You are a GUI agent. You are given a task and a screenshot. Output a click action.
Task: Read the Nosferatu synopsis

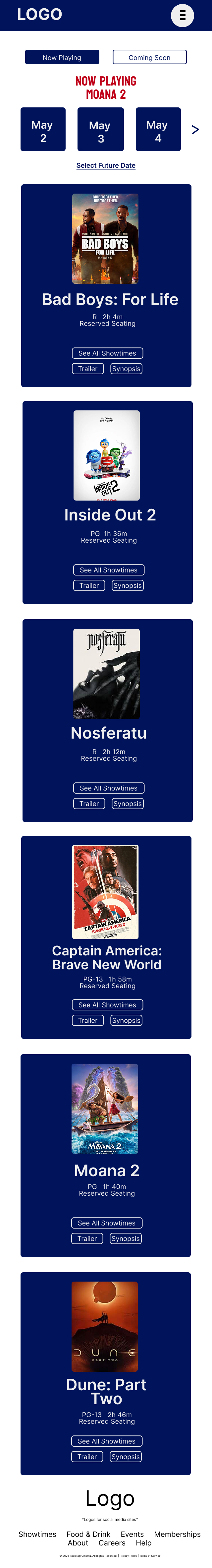(128, 804)
